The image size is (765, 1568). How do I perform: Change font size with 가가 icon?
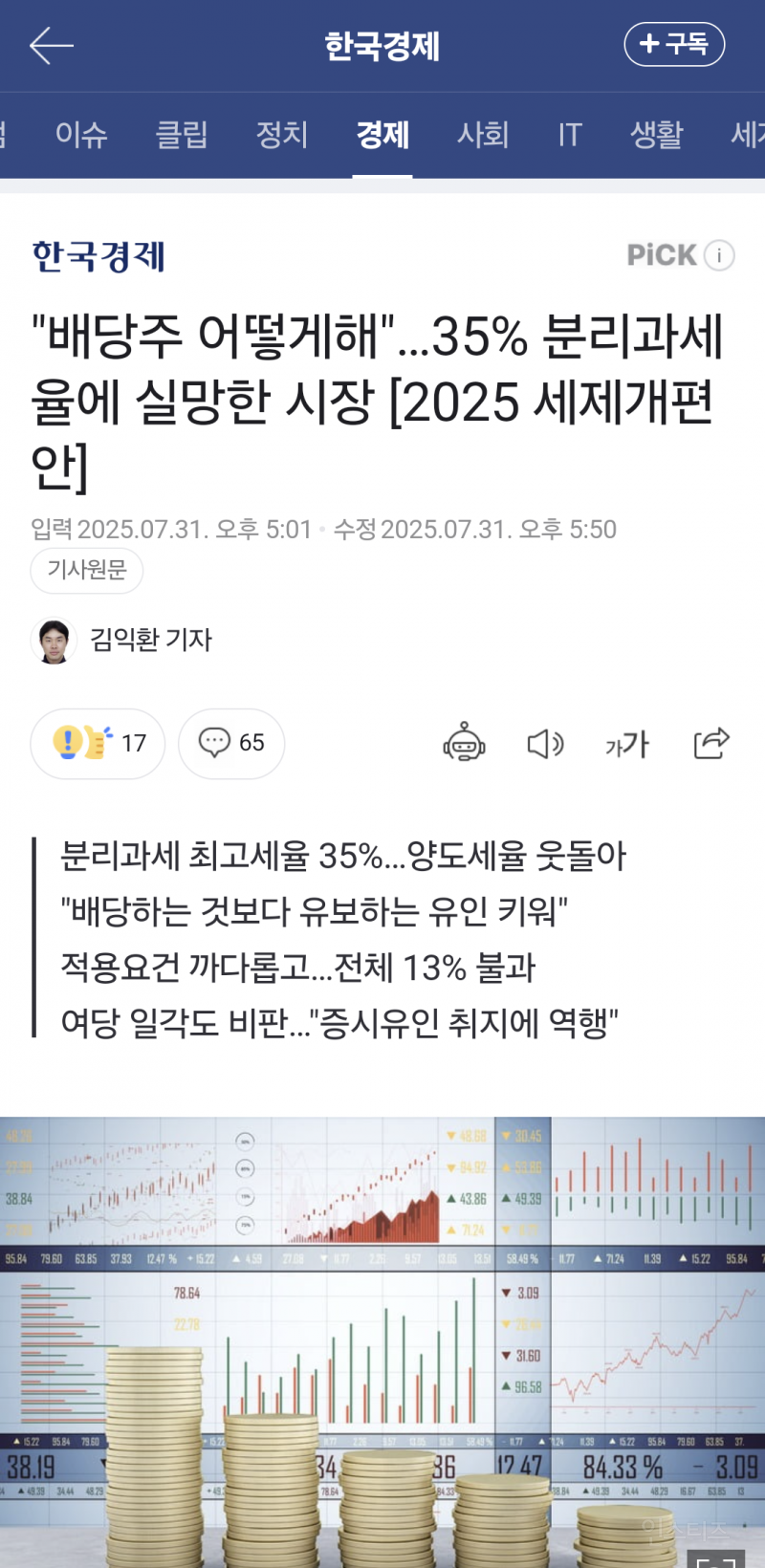(627, 743)
